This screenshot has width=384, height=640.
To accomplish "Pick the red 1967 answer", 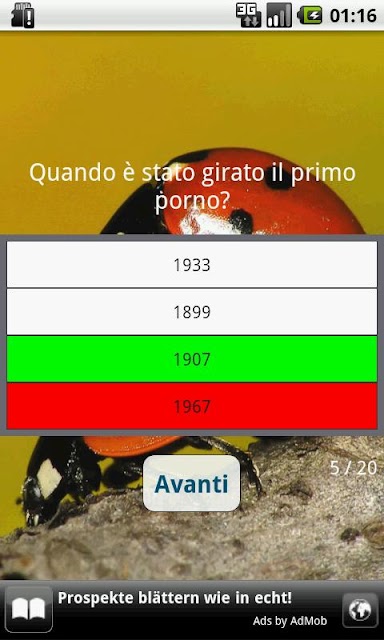I will 192,406.
